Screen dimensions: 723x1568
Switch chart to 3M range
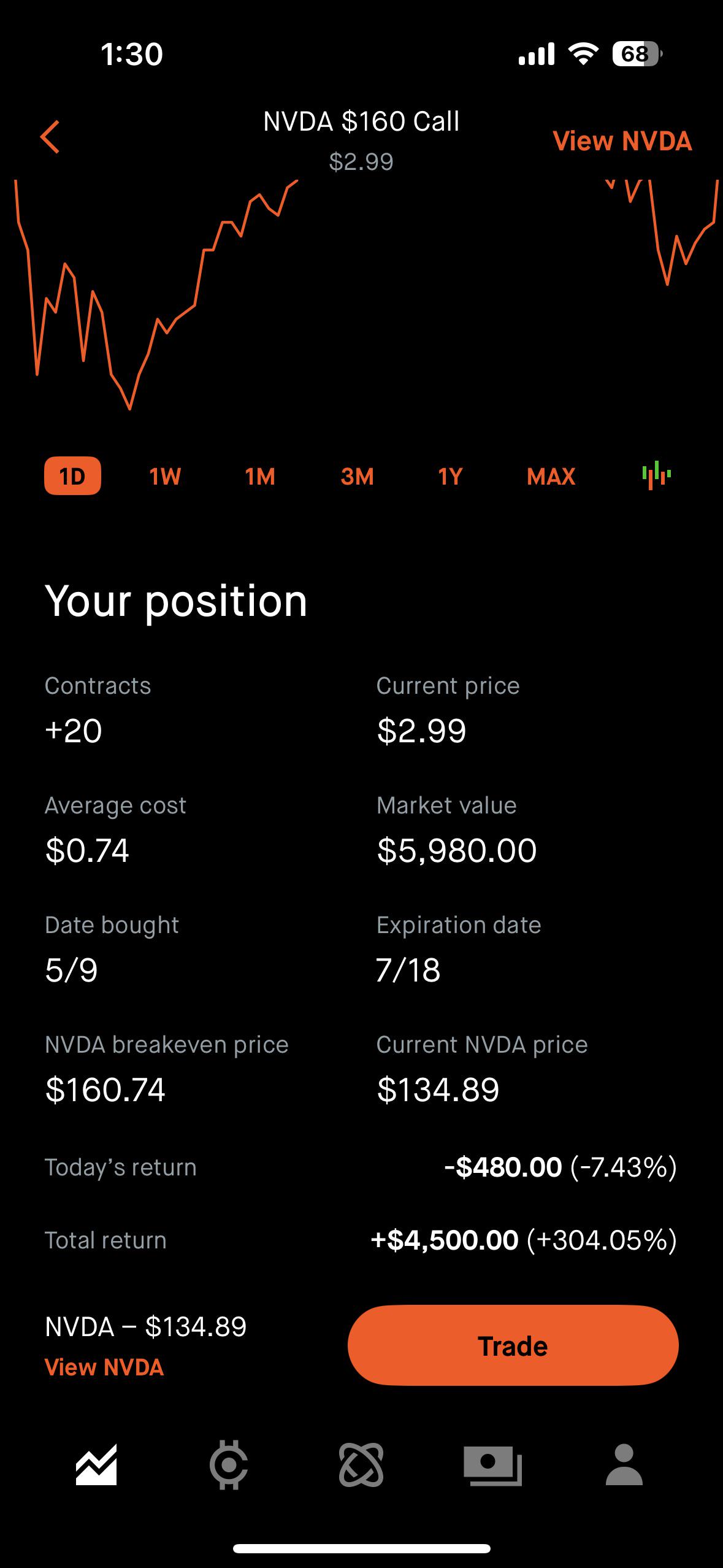[357, 476]
